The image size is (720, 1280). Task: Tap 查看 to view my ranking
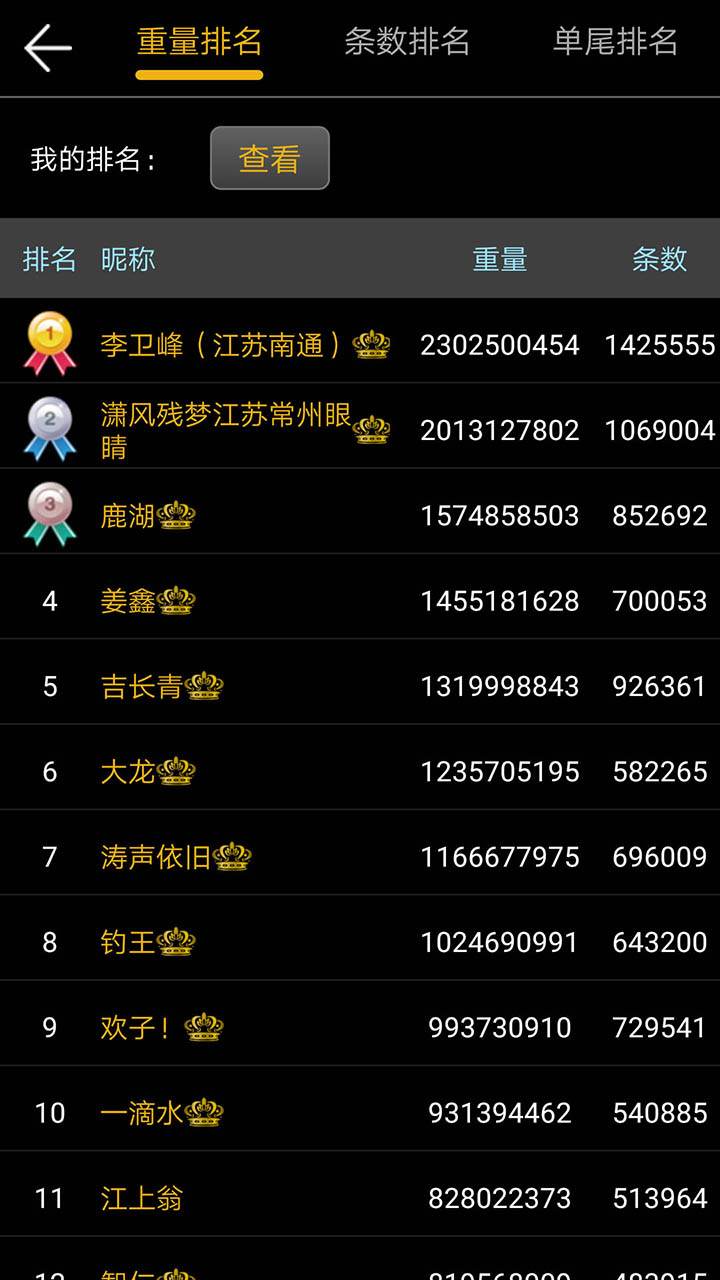(x=269, y=158)
